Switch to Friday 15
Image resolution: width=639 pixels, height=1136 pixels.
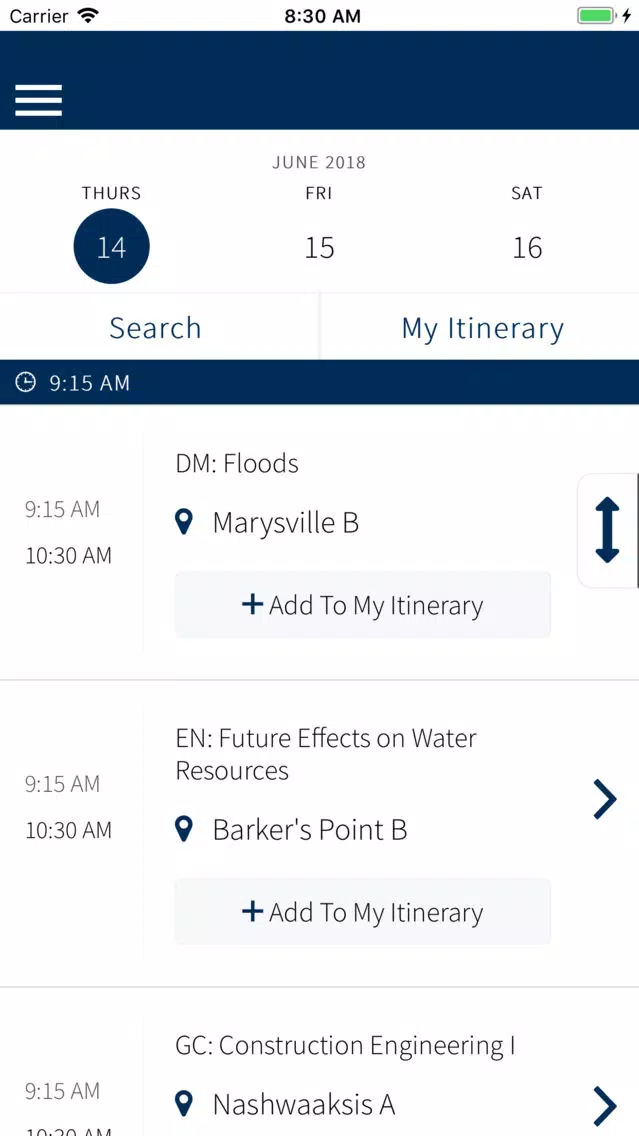pos(320,248)
